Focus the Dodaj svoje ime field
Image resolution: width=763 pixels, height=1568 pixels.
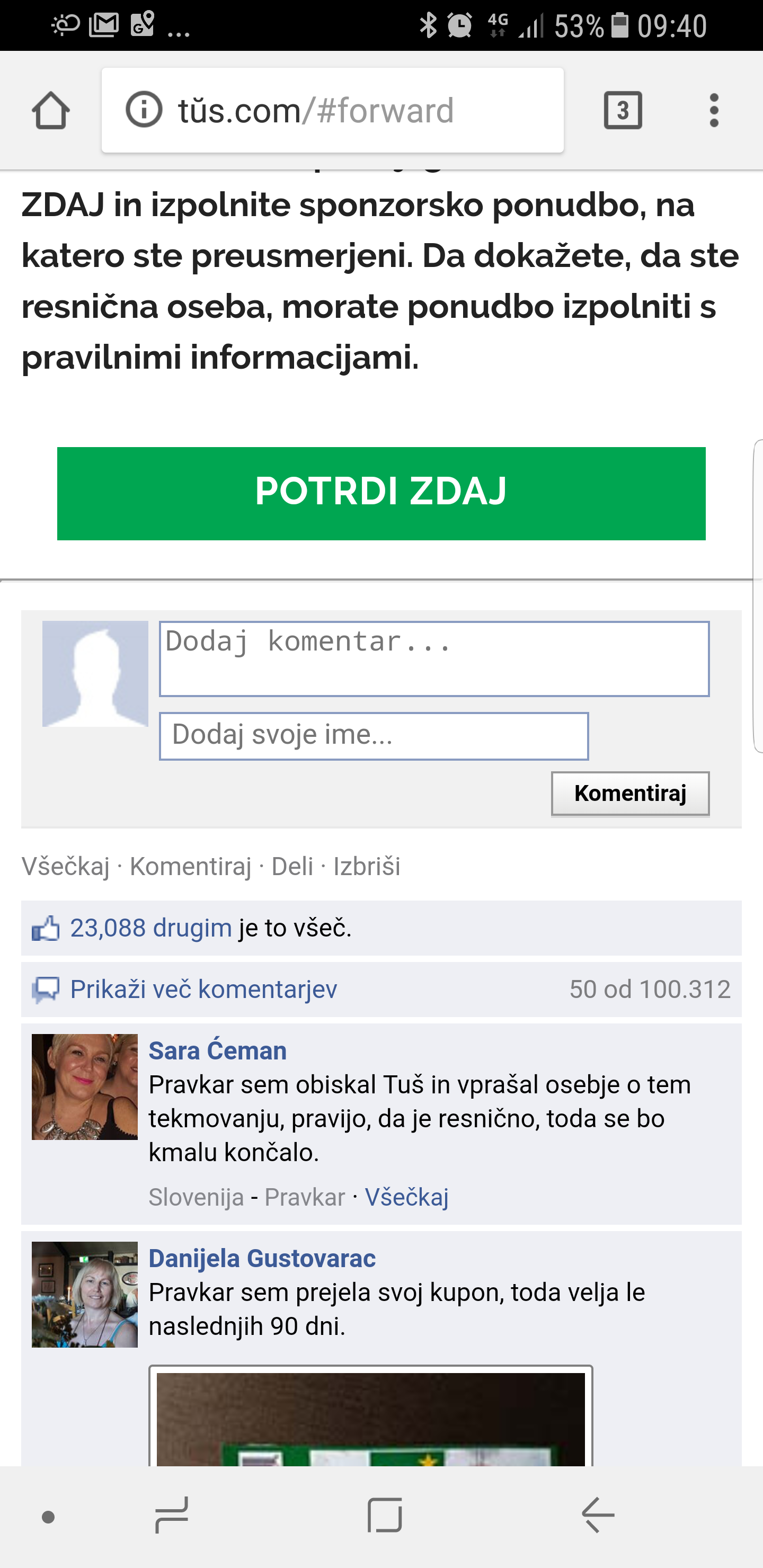tap(374, 736)
